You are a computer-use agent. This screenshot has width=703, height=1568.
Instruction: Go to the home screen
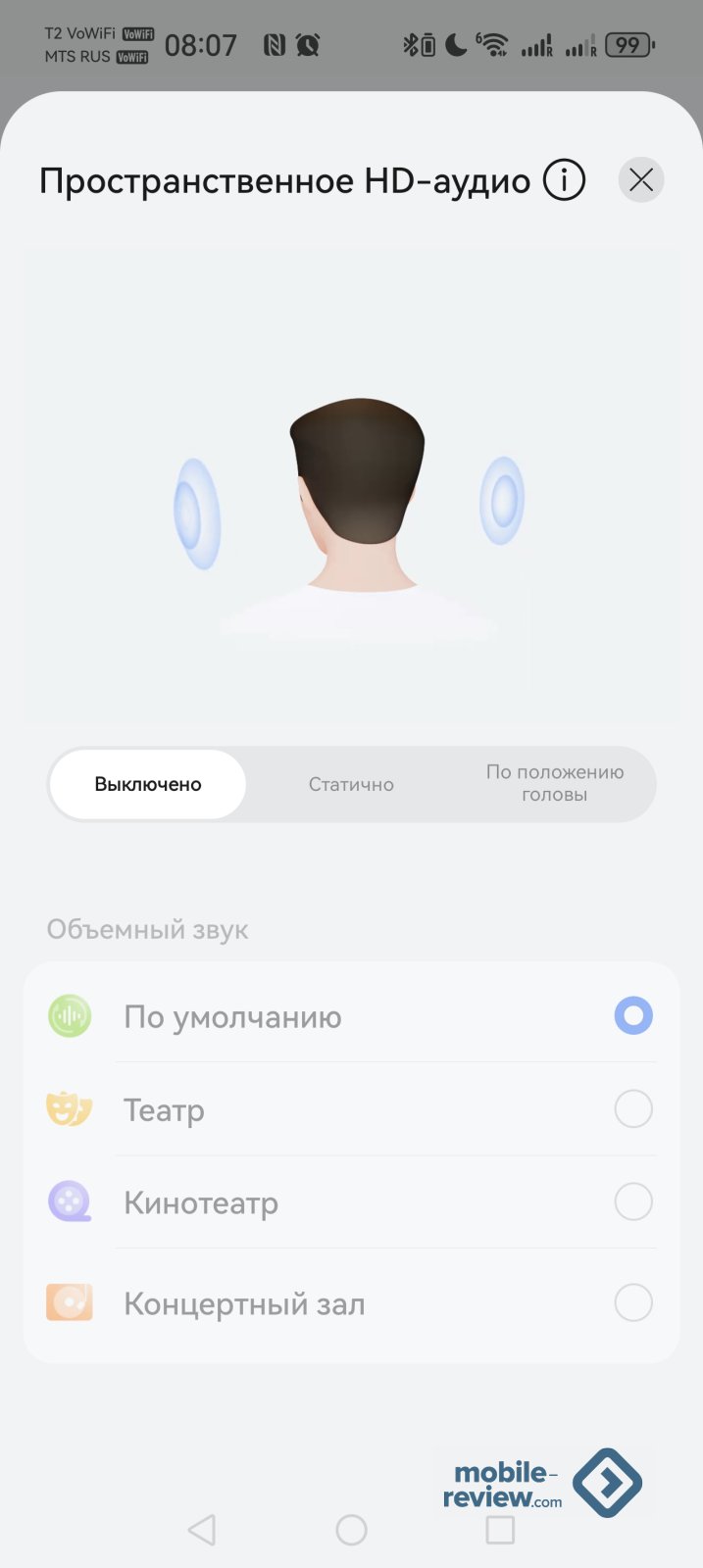(x=351, y=1530)
